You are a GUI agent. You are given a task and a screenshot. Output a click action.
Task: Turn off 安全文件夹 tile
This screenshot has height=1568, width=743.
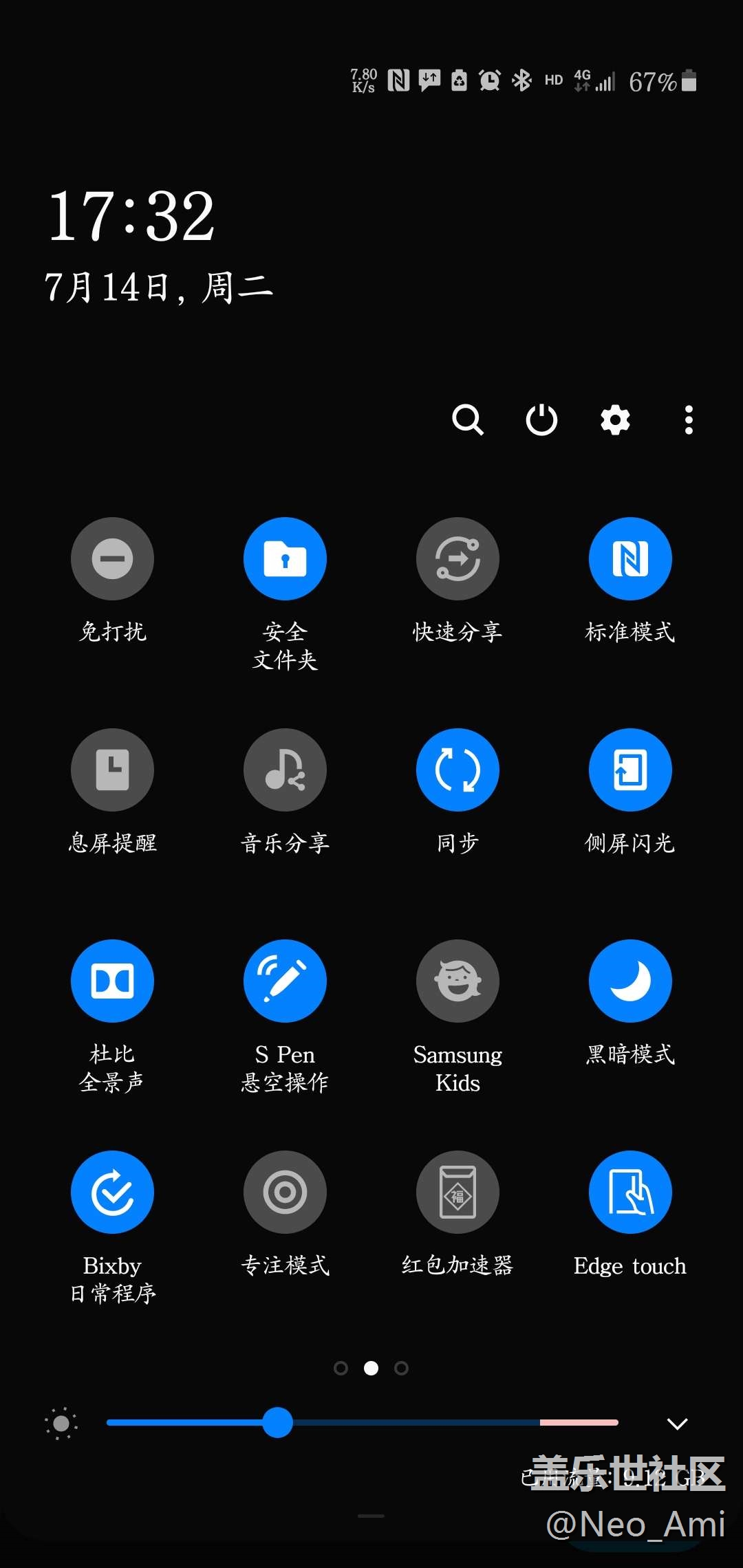pos(285,558)
